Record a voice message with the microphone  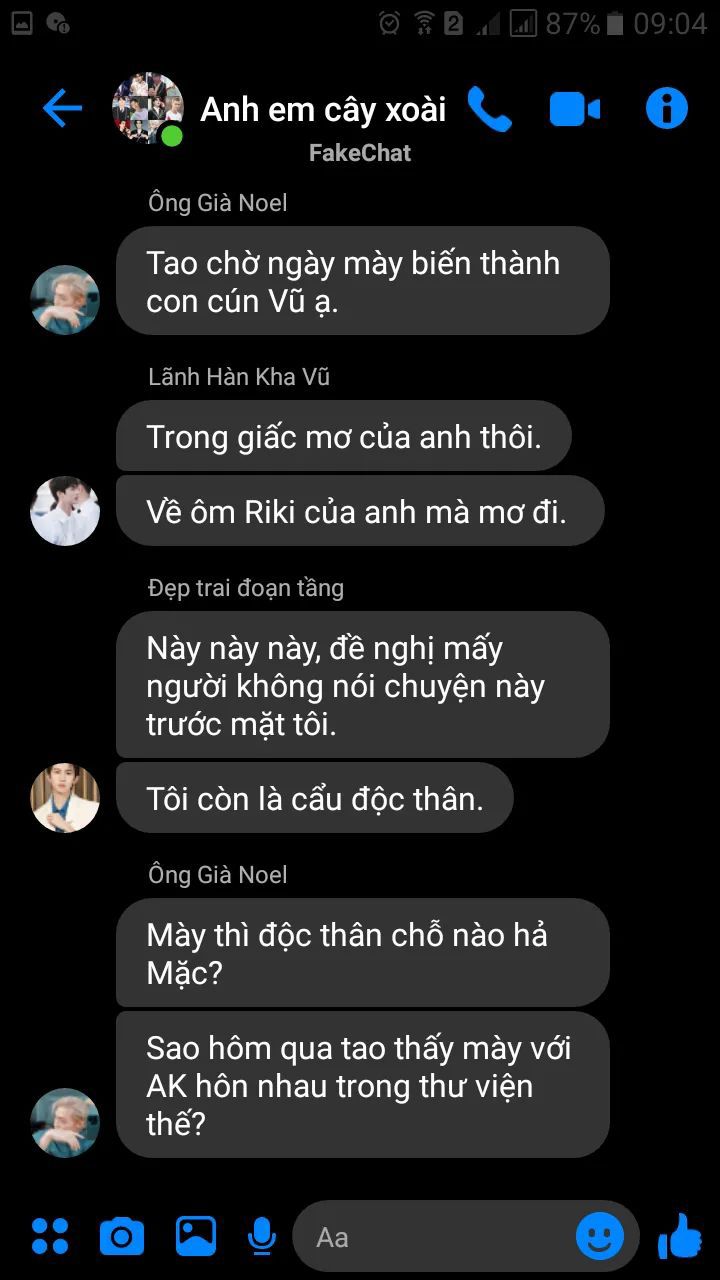[x=262, y=1237]
